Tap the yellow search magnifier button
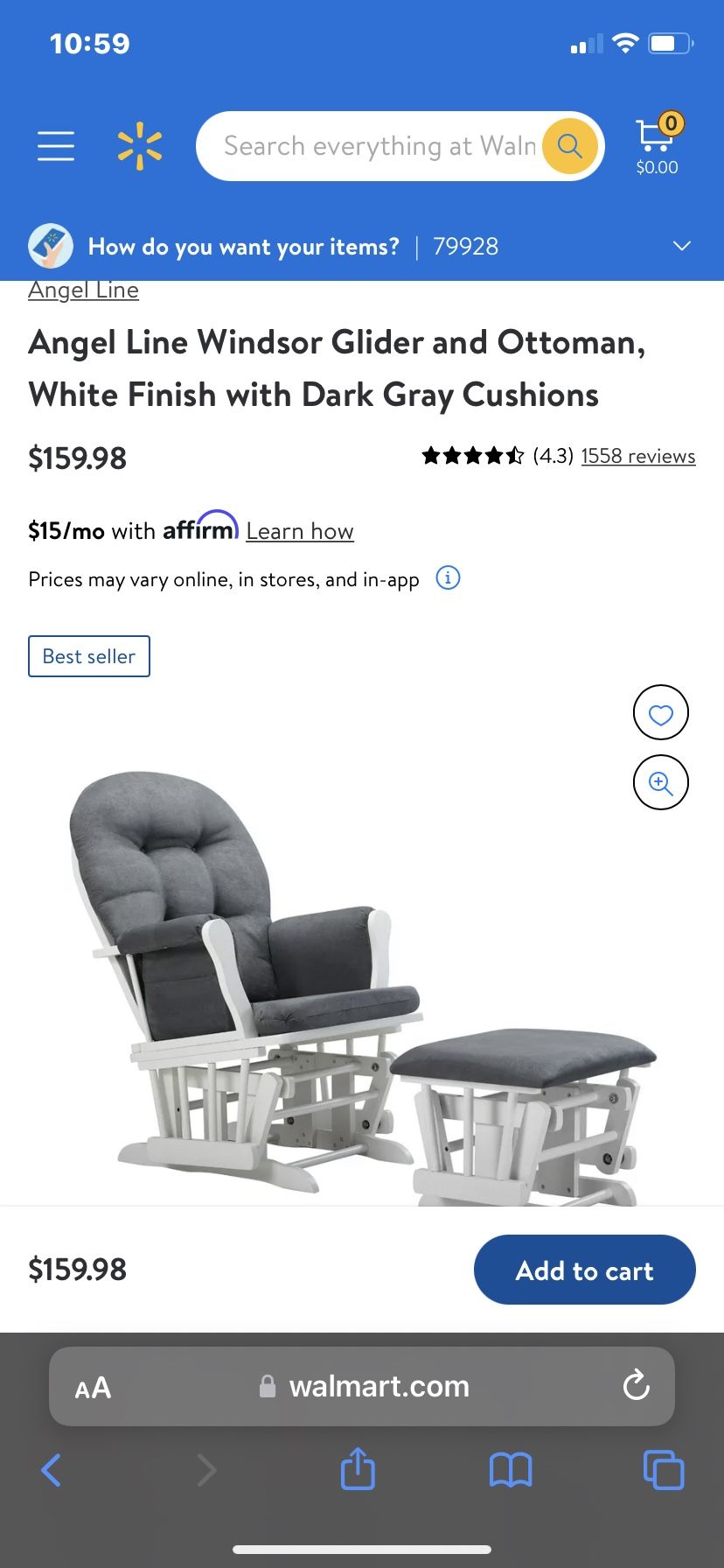The height and width of the screenshot is (1568, 724). coord(570,146)
